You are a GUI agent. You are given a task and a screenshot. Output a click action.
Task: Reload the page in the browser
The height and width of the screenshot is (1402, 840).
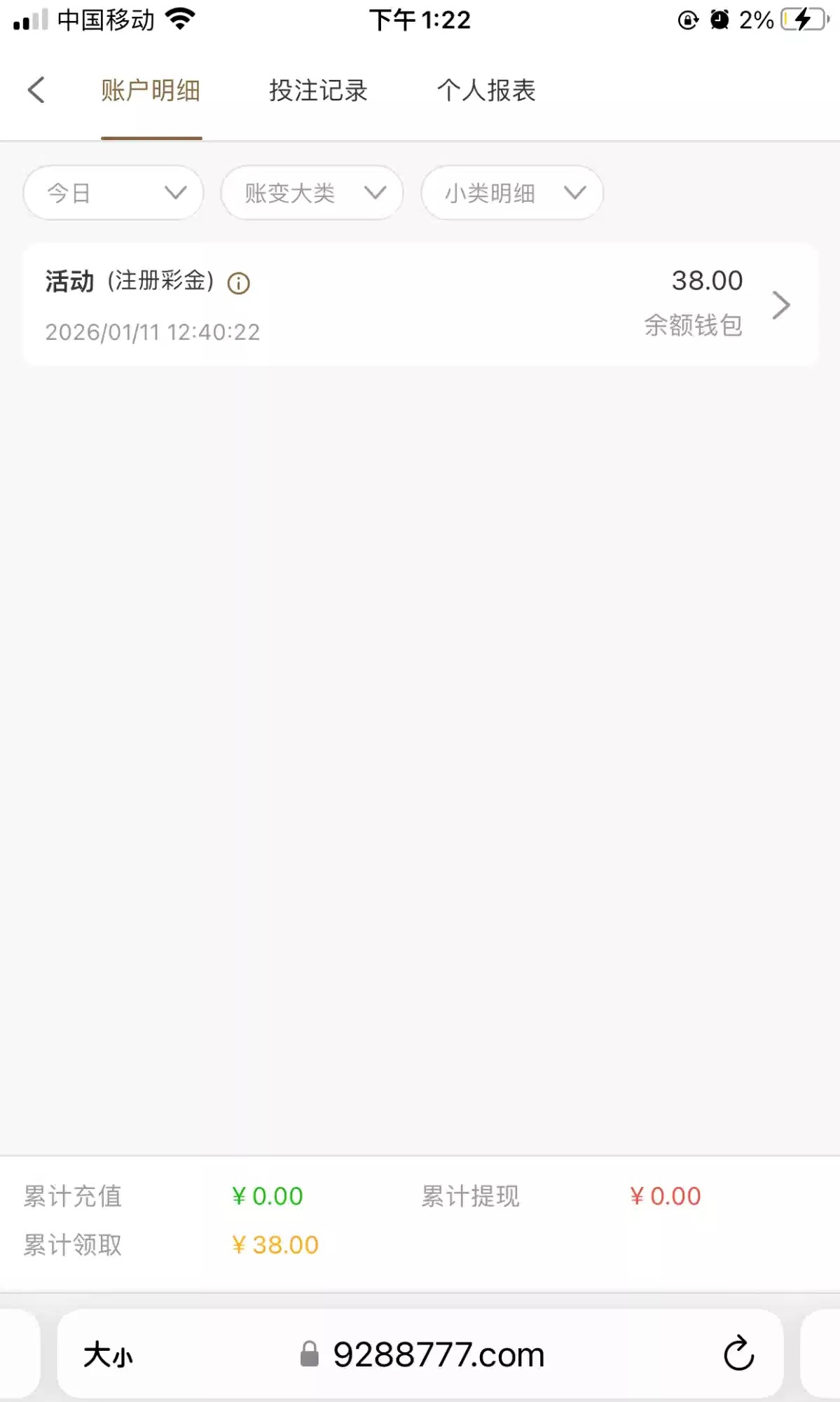click(738, 1354)
